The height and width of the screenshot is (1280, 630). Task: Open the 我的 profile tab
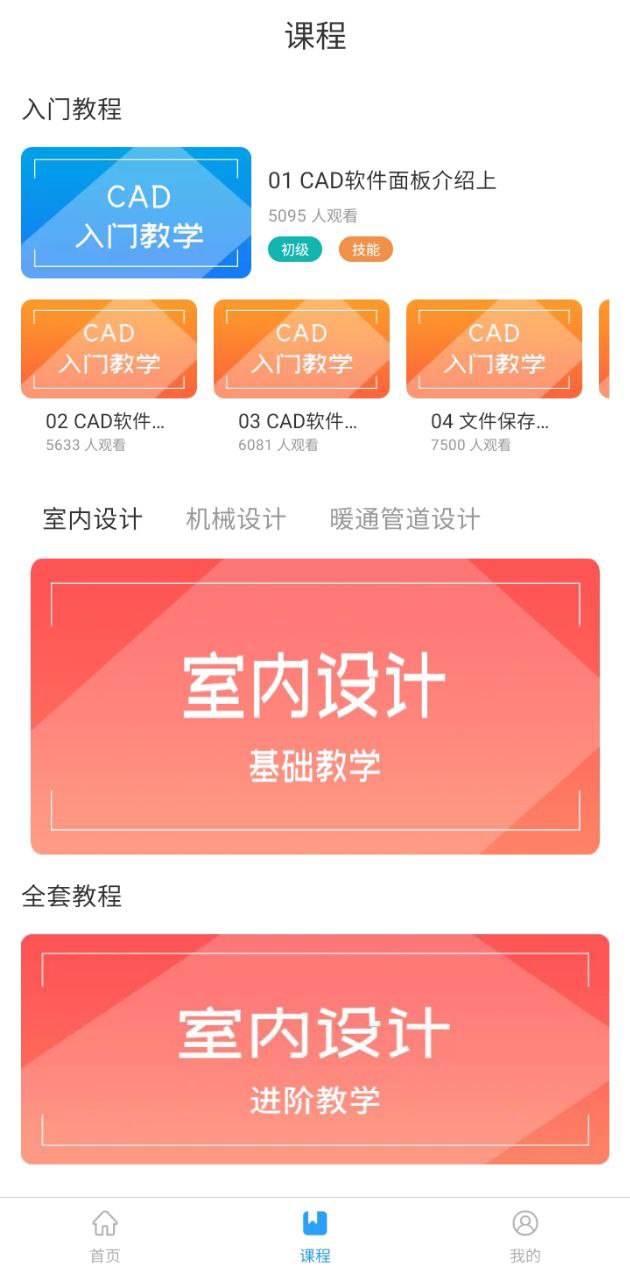pyautogui.click(x=525, y=1238)
